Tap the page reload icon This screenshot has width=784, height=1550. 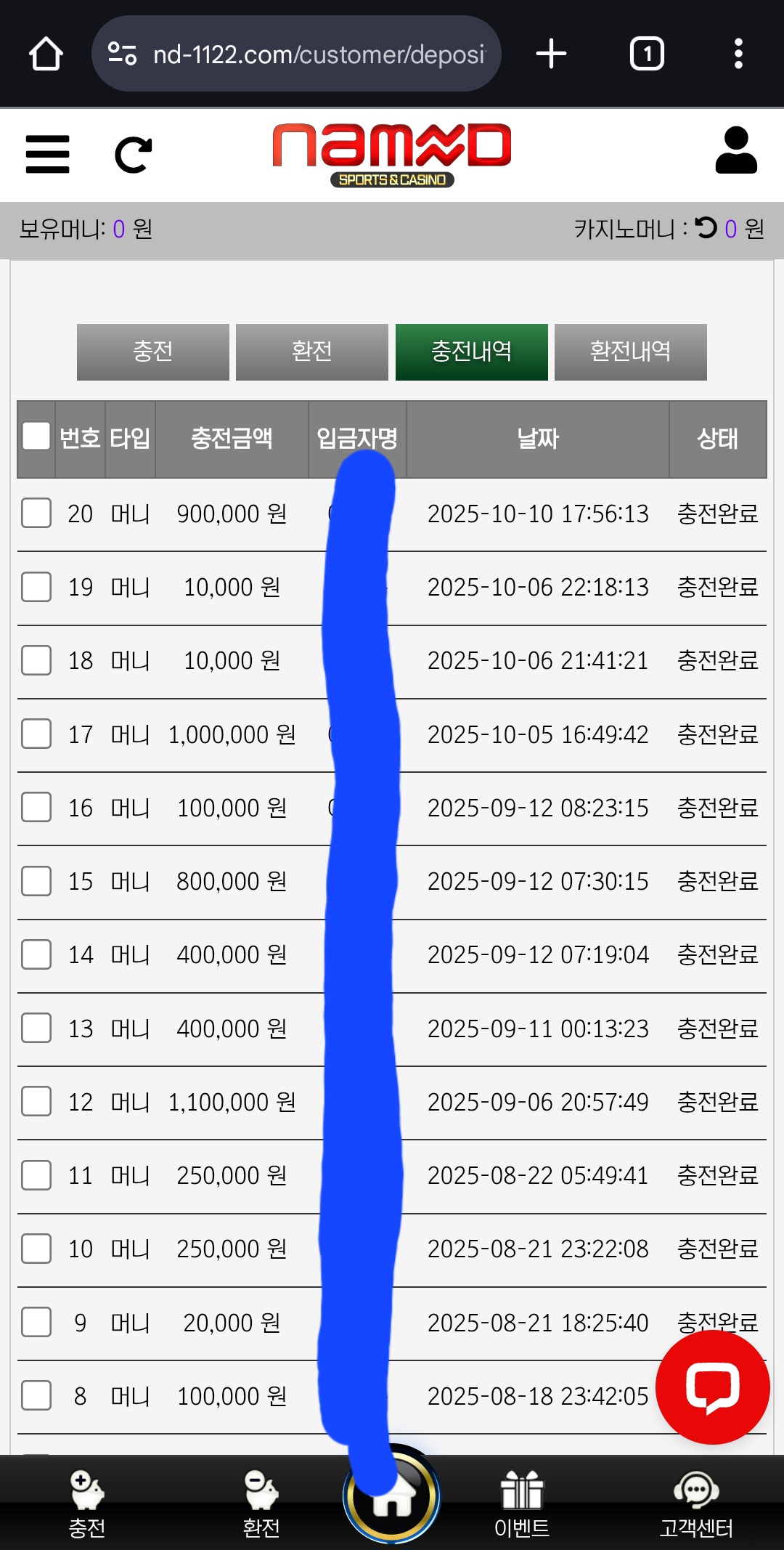pos(134,154)
